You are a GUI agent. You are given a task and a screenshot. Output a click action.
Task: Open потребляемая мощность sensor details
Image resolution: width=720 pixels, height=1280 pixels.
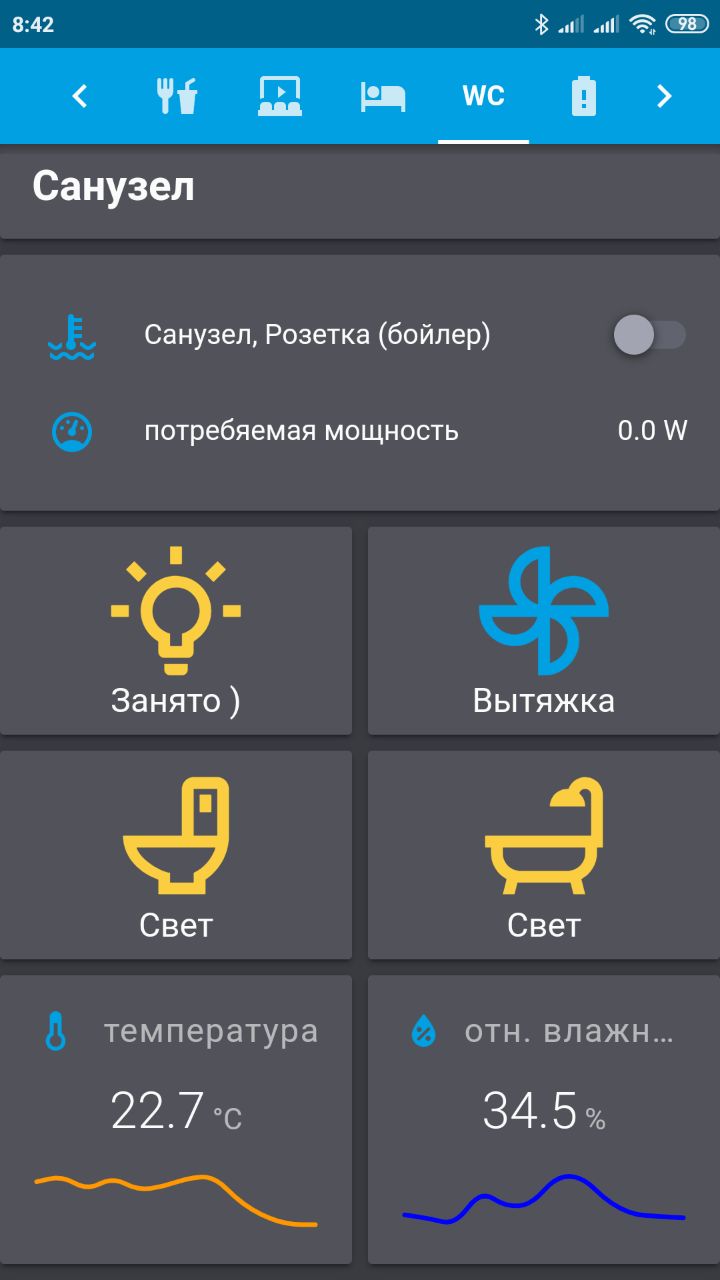point(360,431)
